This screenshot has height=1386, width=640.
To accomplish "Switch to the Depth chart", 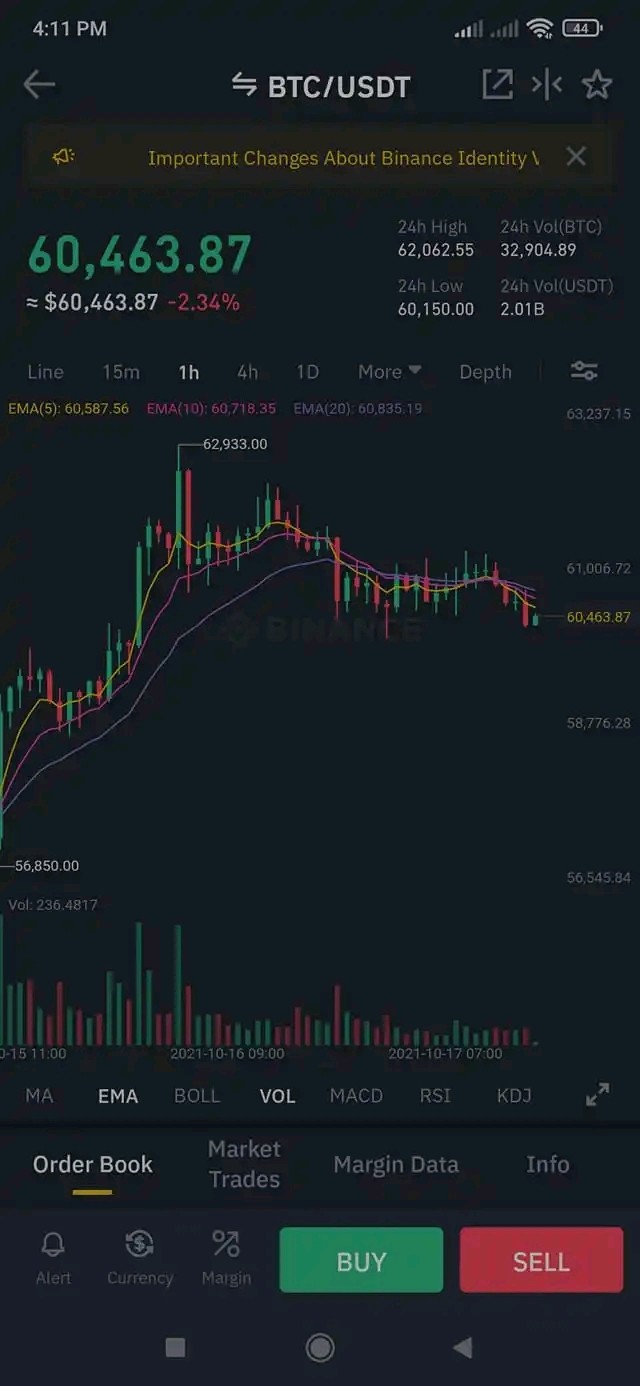I will click(x=485, y=372).
